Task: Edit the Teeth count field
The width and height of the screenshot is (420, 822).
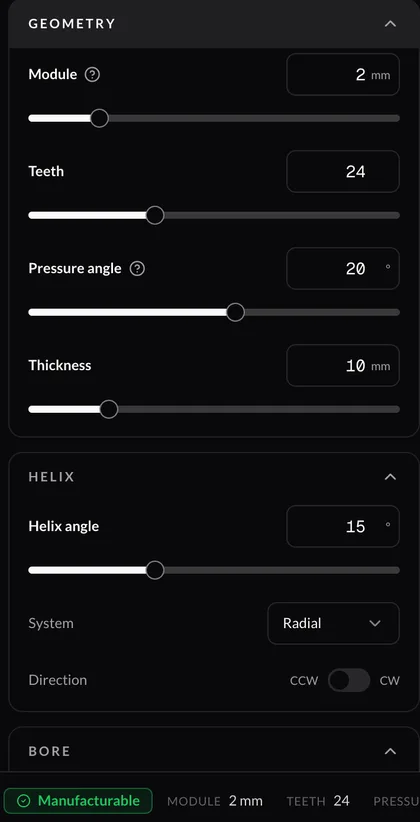Action: (x=343, y=171)
